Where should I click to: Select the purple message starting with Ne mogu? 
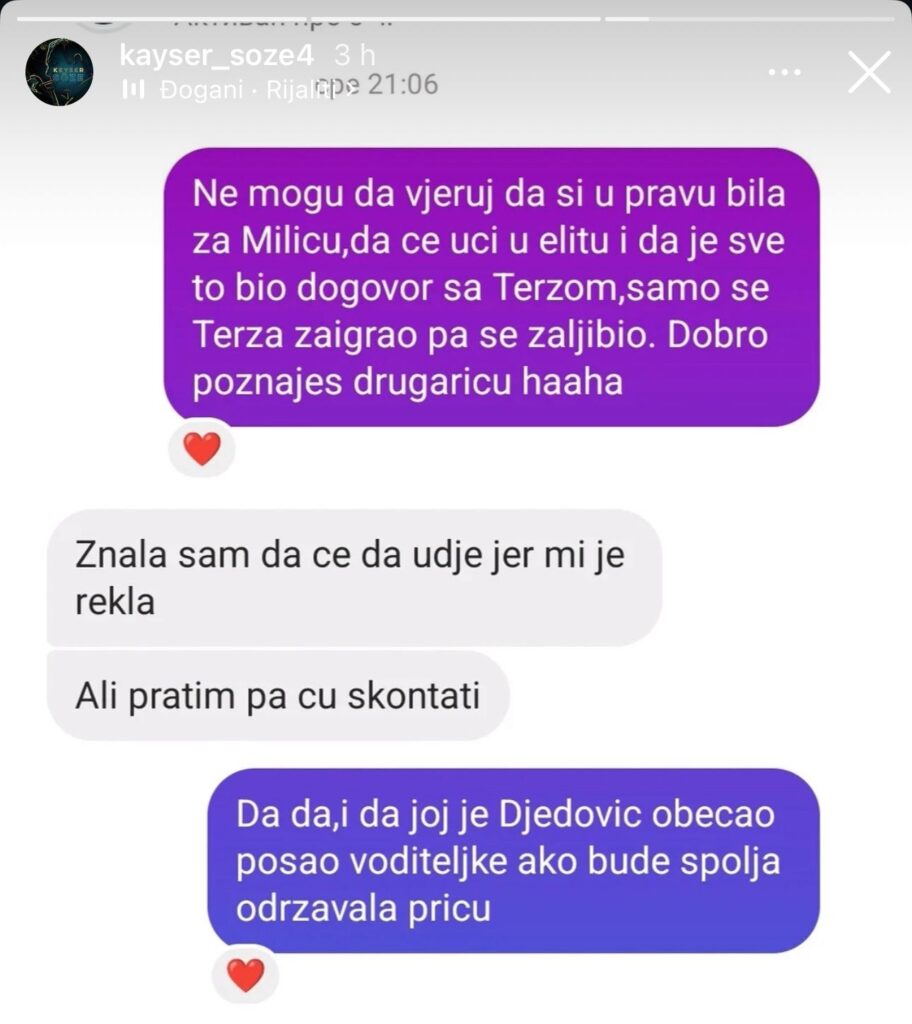(x=490, y=288)
